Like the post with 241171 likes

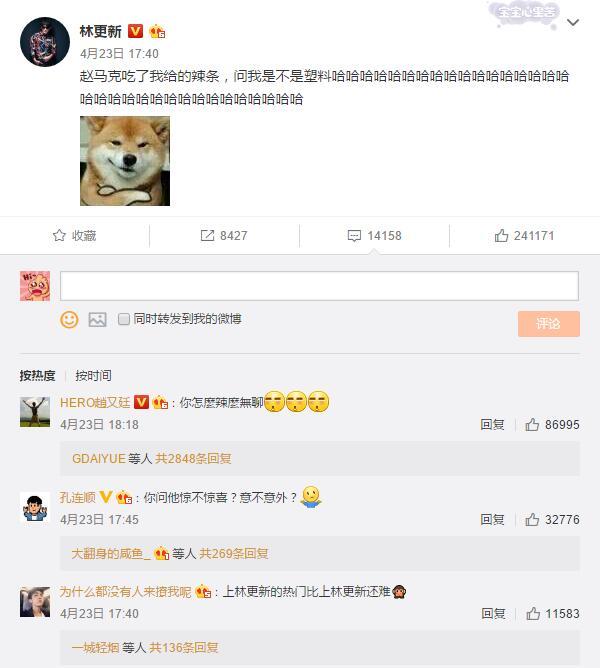pyautogui.click(x=524, y=236)
